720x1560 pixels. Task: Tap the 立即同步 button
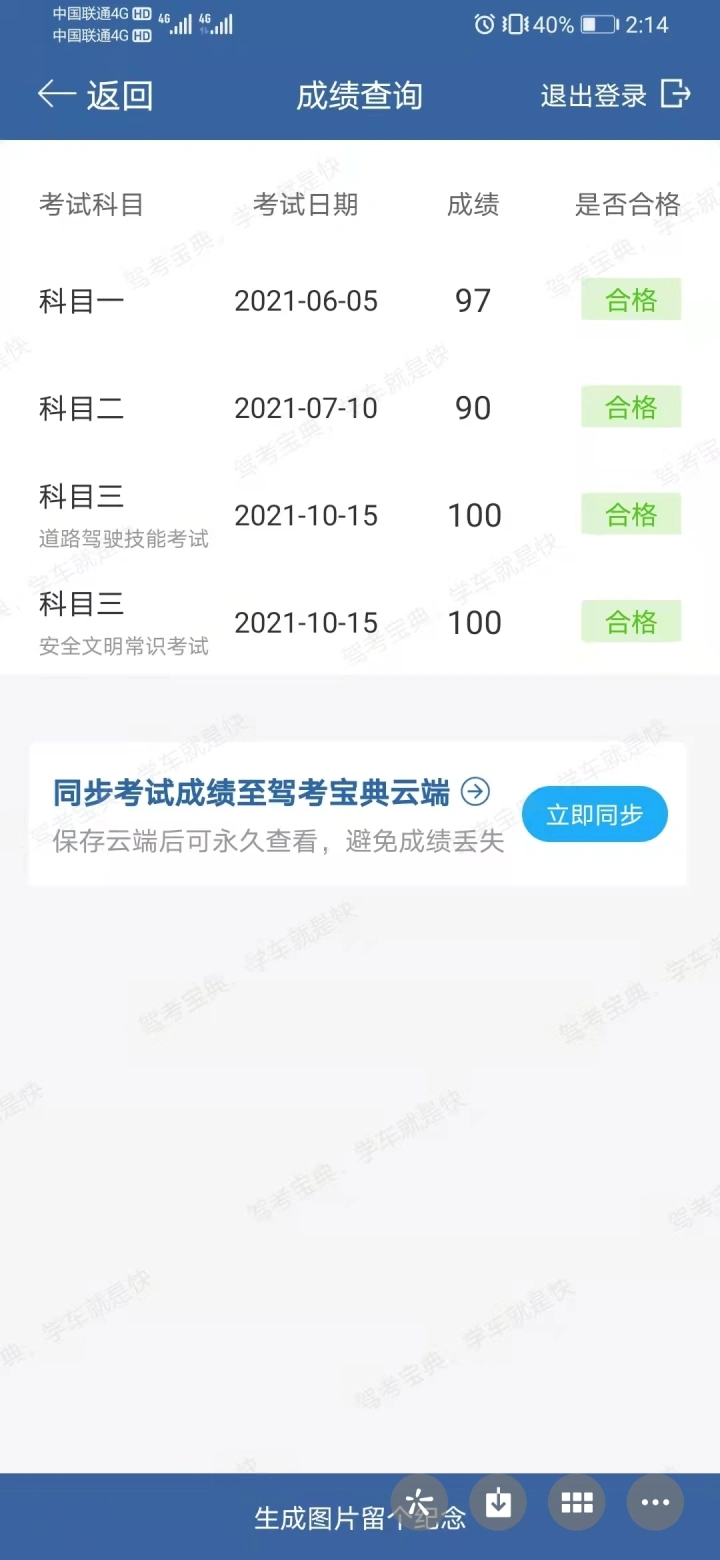(x=594, y=814)
